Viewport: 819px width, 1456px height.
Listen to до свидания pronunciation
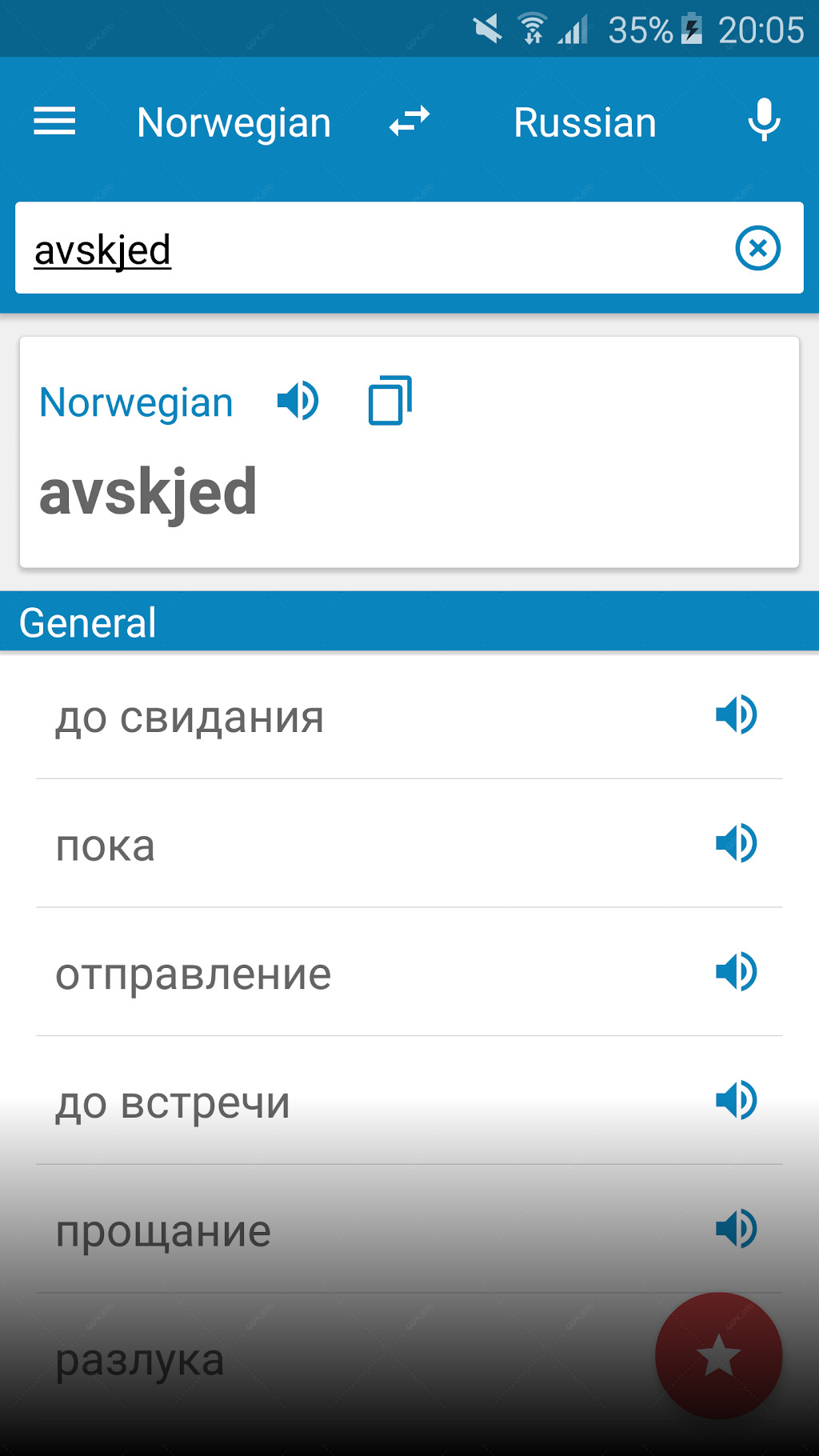(736, 714)
